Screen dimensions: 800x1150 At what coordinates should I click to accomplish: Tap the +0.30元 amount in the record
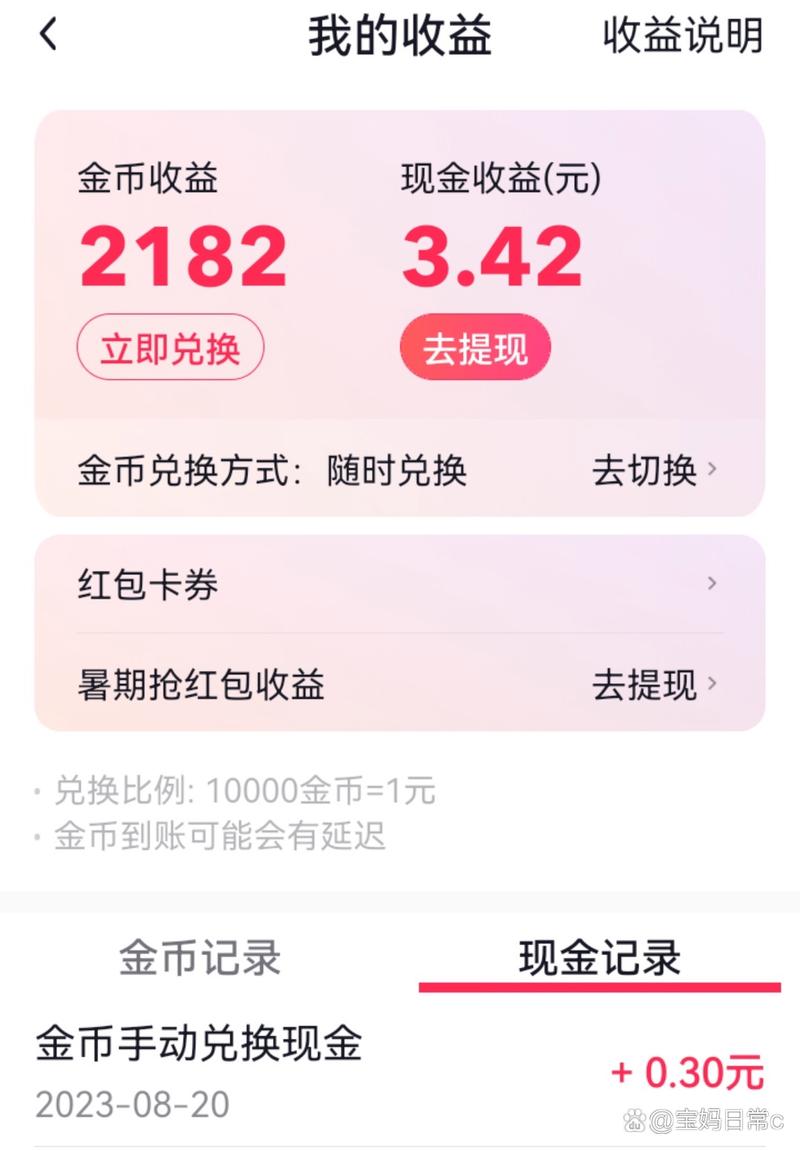click(686, 1075)
